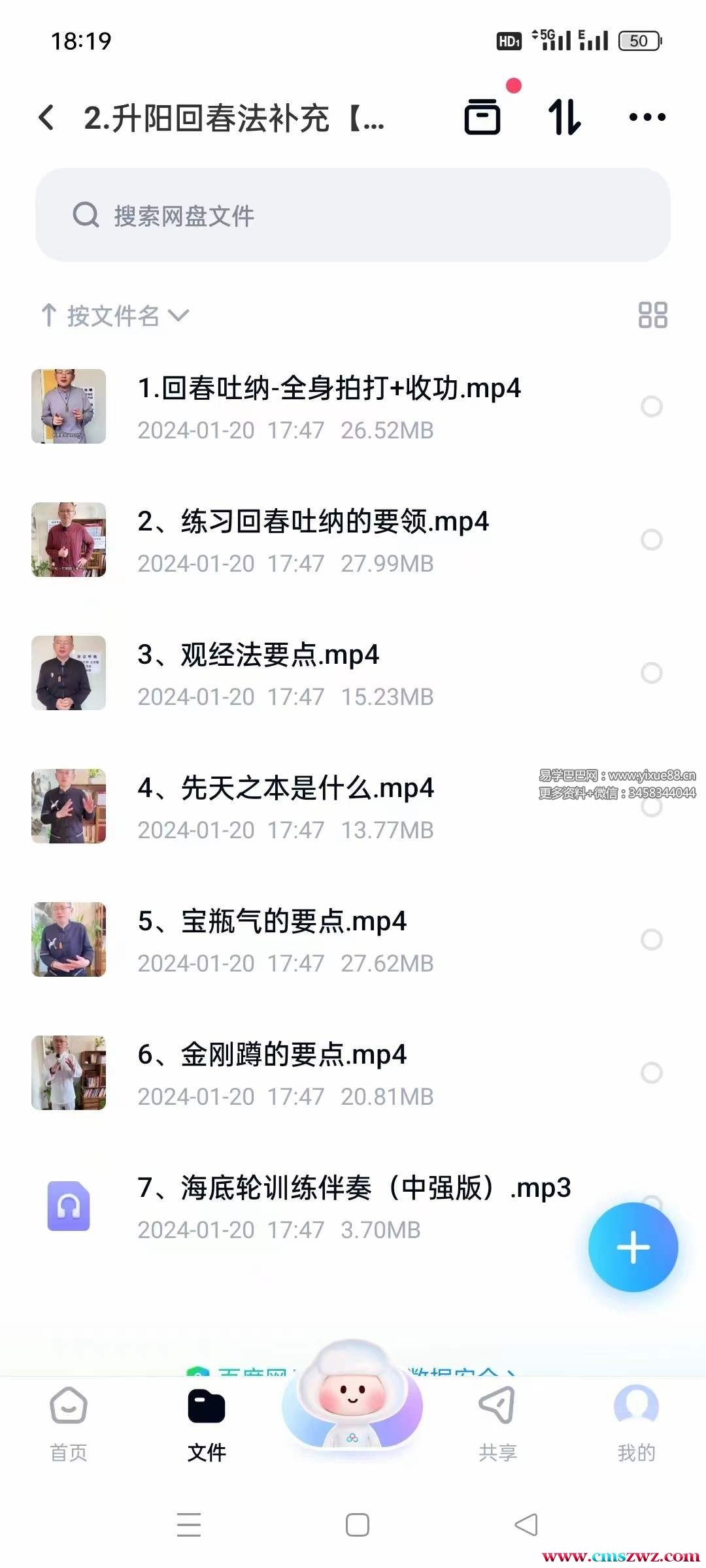The width and height of the screenshot is (706, 1568).
Task: Tap the system back triangle button
Action: coord(526,1526)
